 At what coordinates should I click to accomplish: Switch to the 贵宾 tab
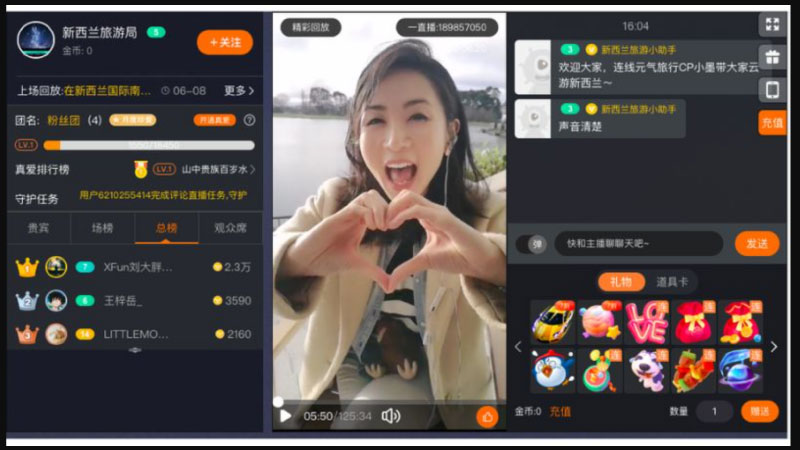tap(38, 228)
